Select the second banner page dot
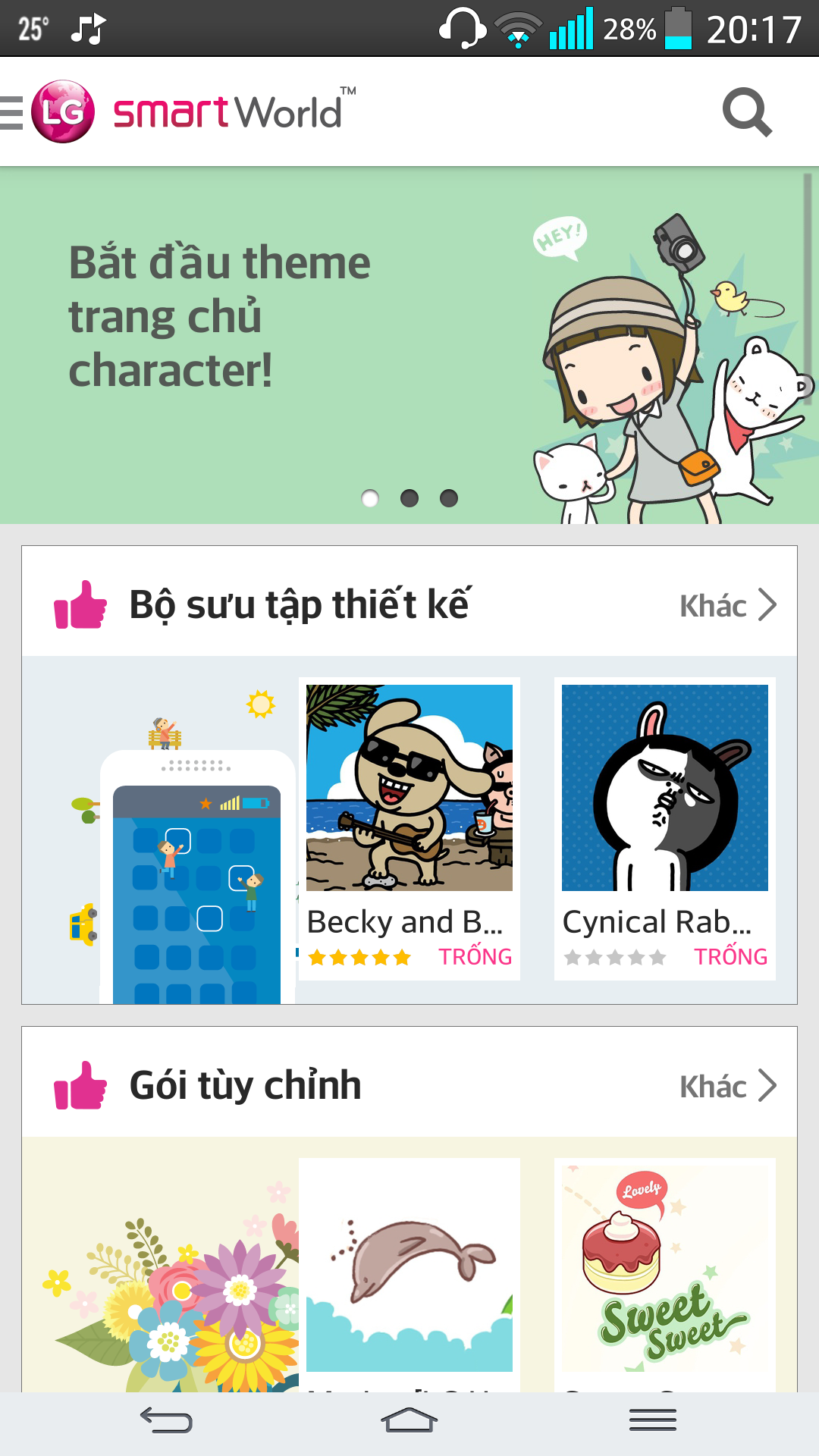This screenshot has width=819, height=1456. (x=409, y=498)
